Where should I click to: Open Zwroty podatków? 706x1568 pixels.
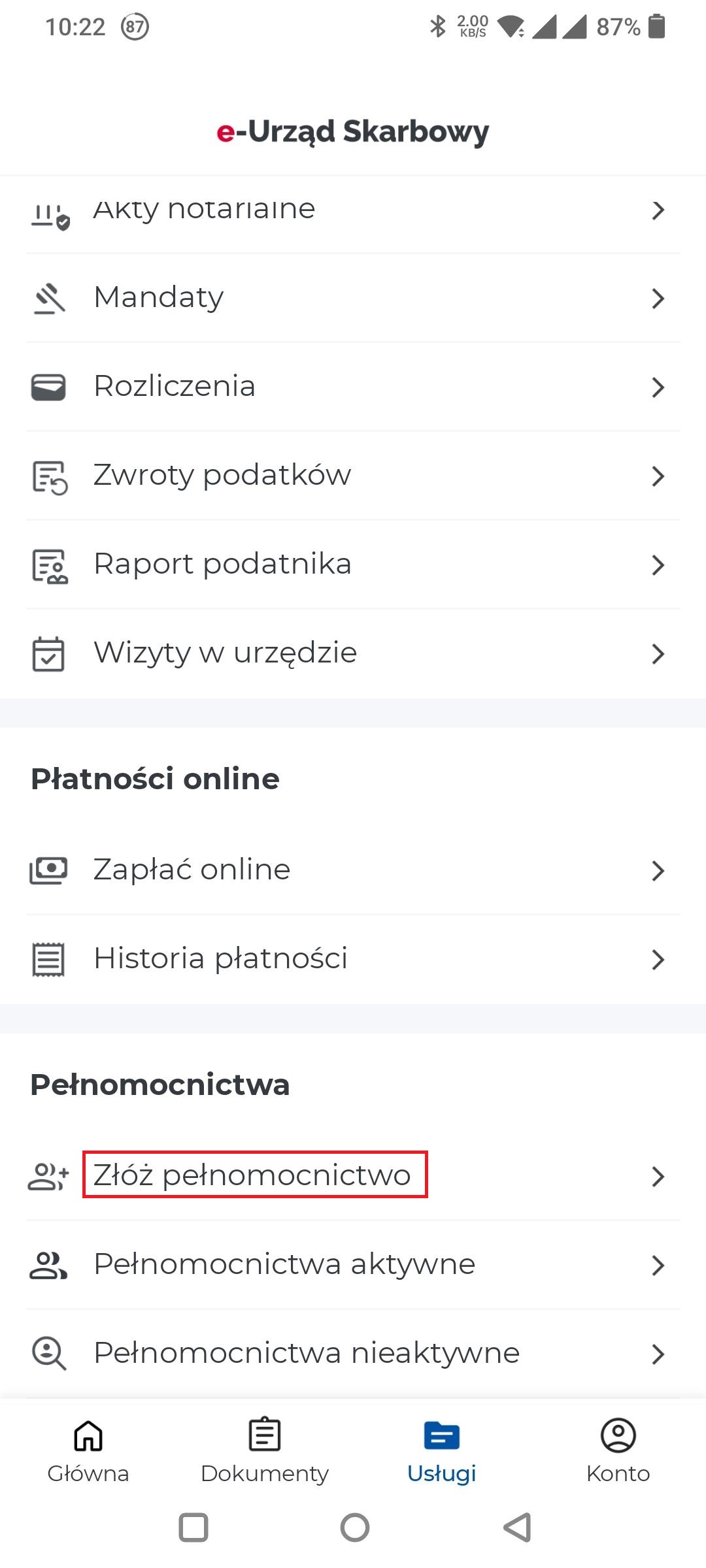click(x=353, y=476)
